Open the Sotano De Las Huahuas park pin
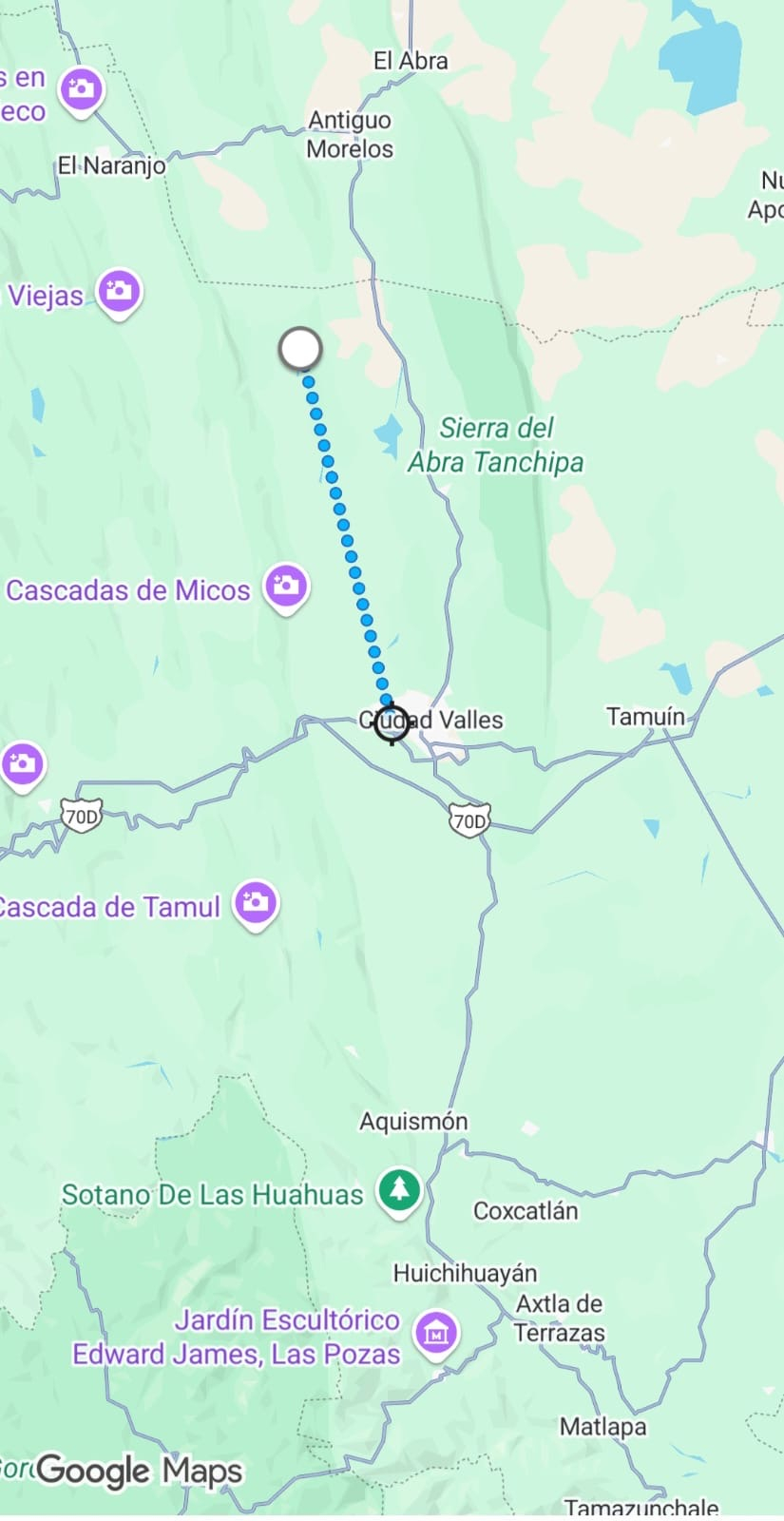The height and width of the screenshot is (1521, 784). coord(399,1189)
